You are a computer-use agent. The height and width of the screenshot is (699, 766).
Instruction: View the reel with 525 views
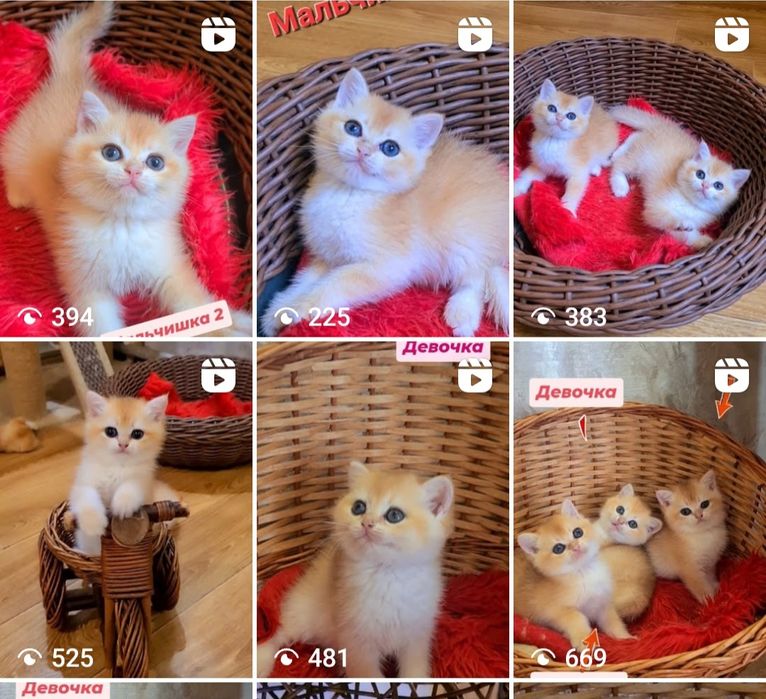click(125, 510)
